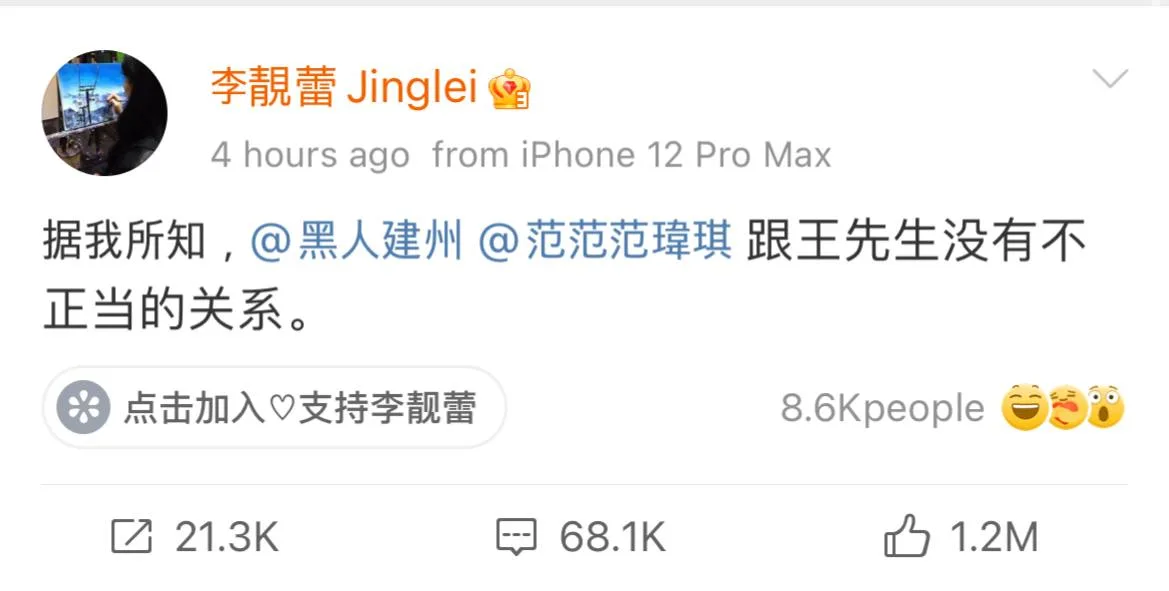Open the 李靓蕾 Jinglei username link
Image resolution: width=1169 pixels, height=591 pixels.
(x=343, y=89)
